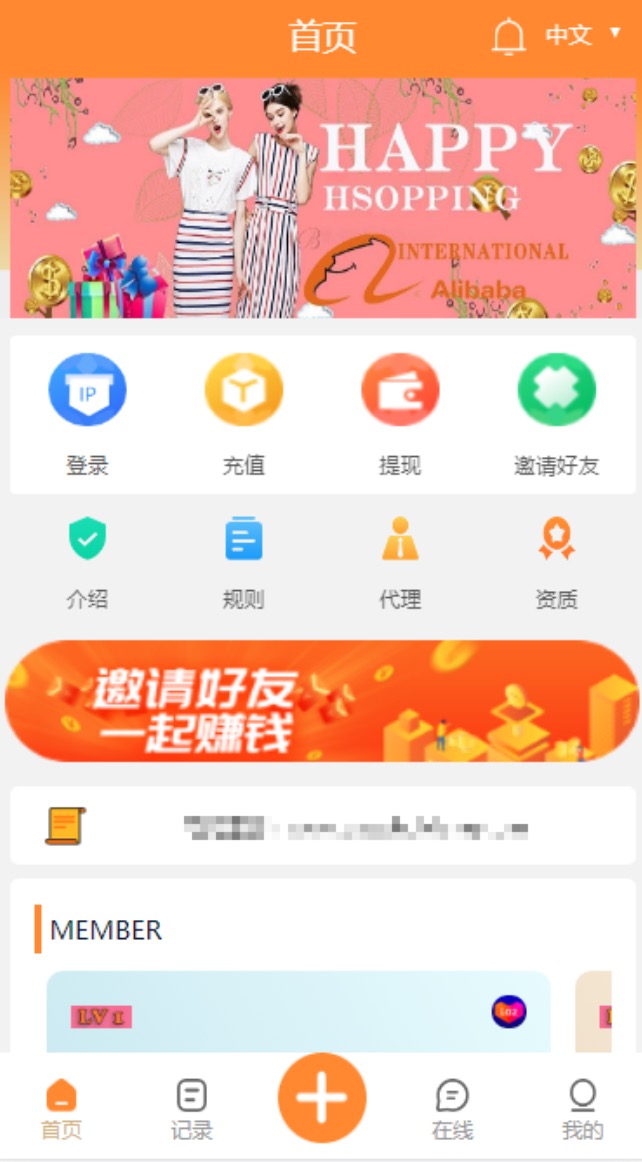Select the LV 1 member card
Screen dimensions: 642x1162
pos(298,1012)
